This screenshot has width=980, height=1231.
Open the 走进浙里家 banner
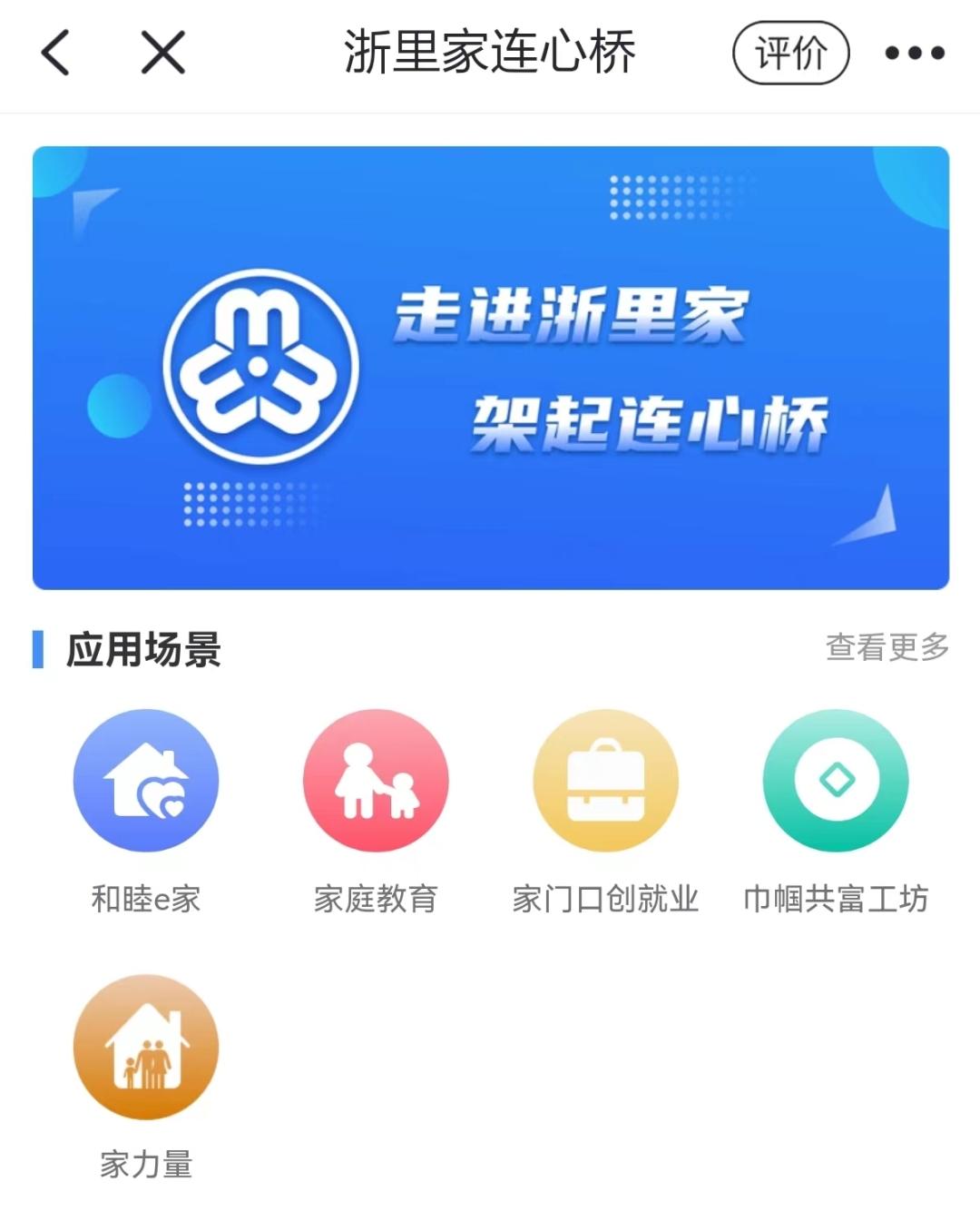point(490,368)
